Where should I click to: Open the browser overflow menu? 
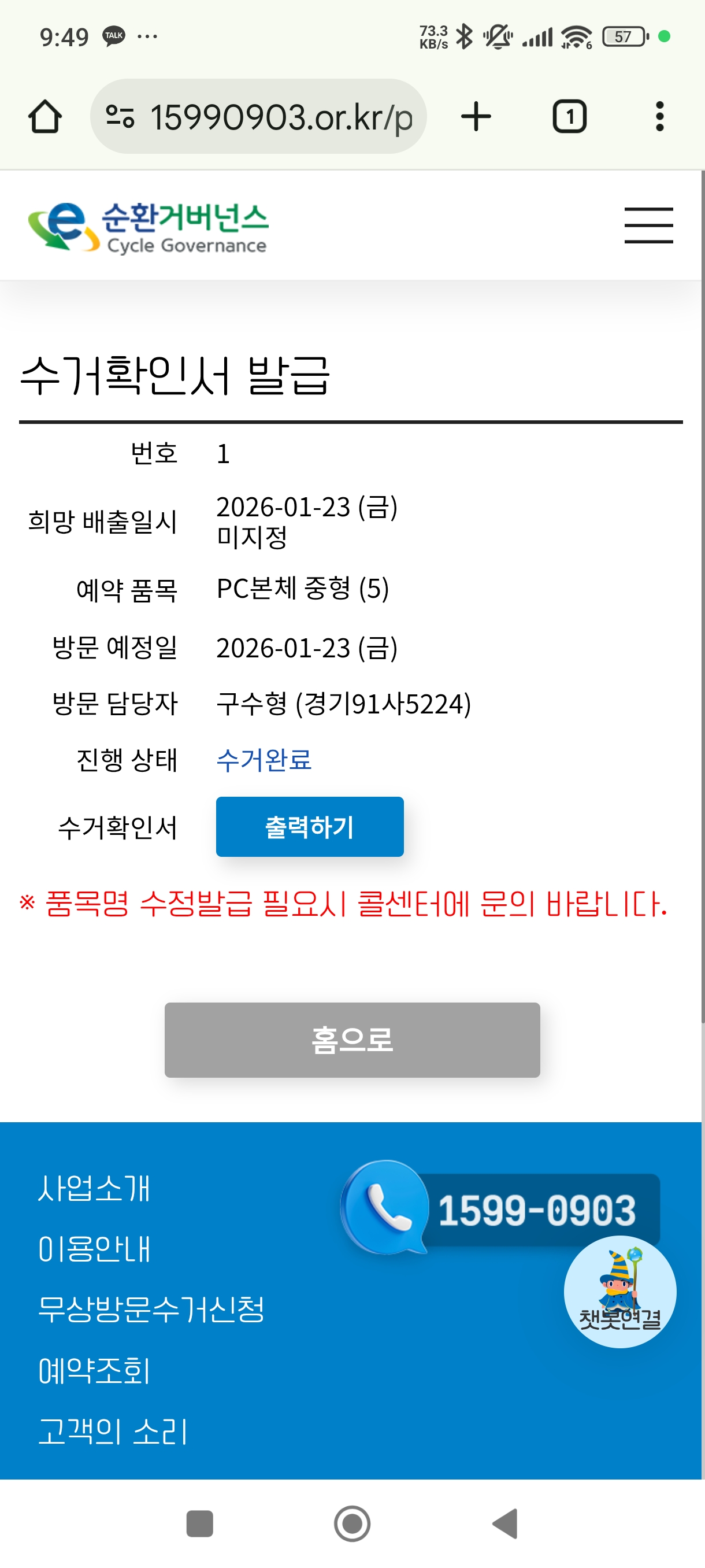click(659, 116)
